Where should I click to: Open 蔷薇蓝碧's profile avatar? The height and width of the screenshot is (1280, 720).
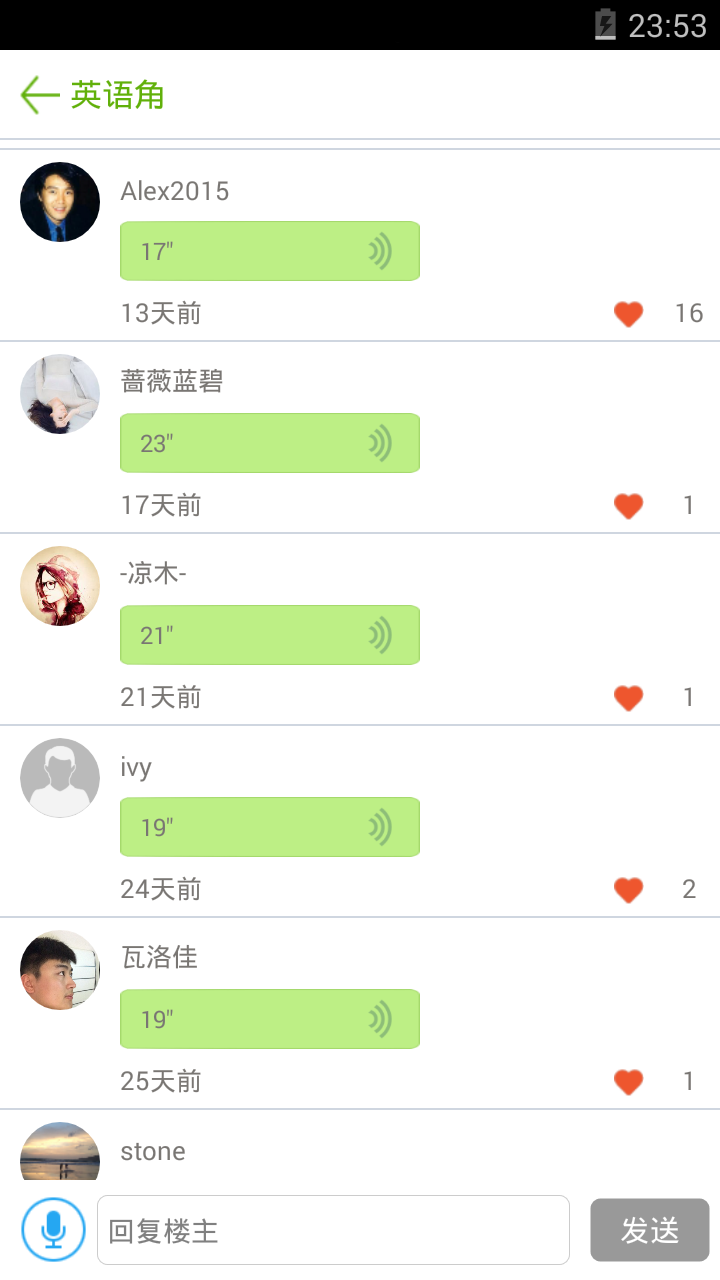[x=60, y=394]
